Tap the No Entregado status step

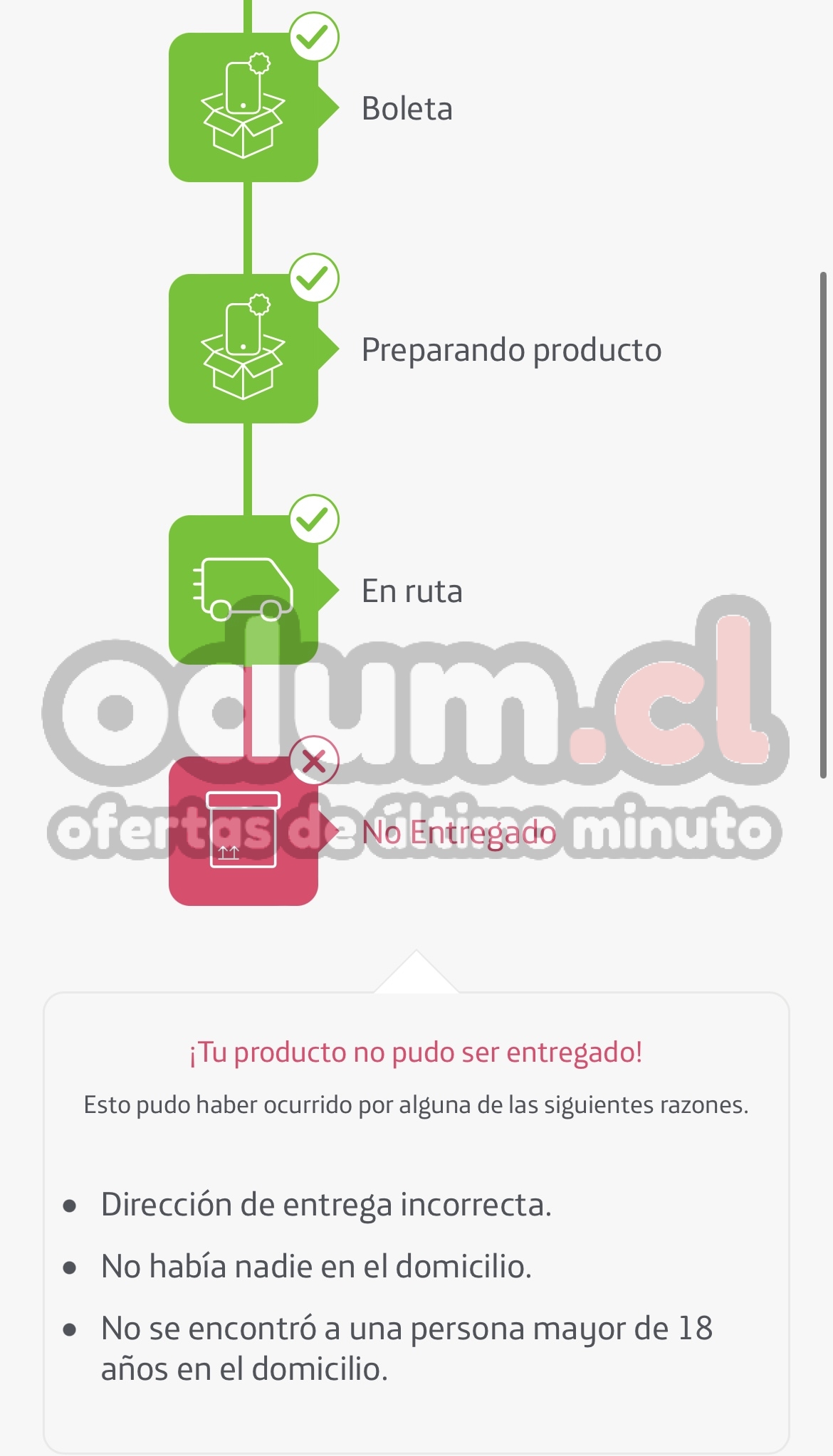pyautogui.click(x=243, y=830)
